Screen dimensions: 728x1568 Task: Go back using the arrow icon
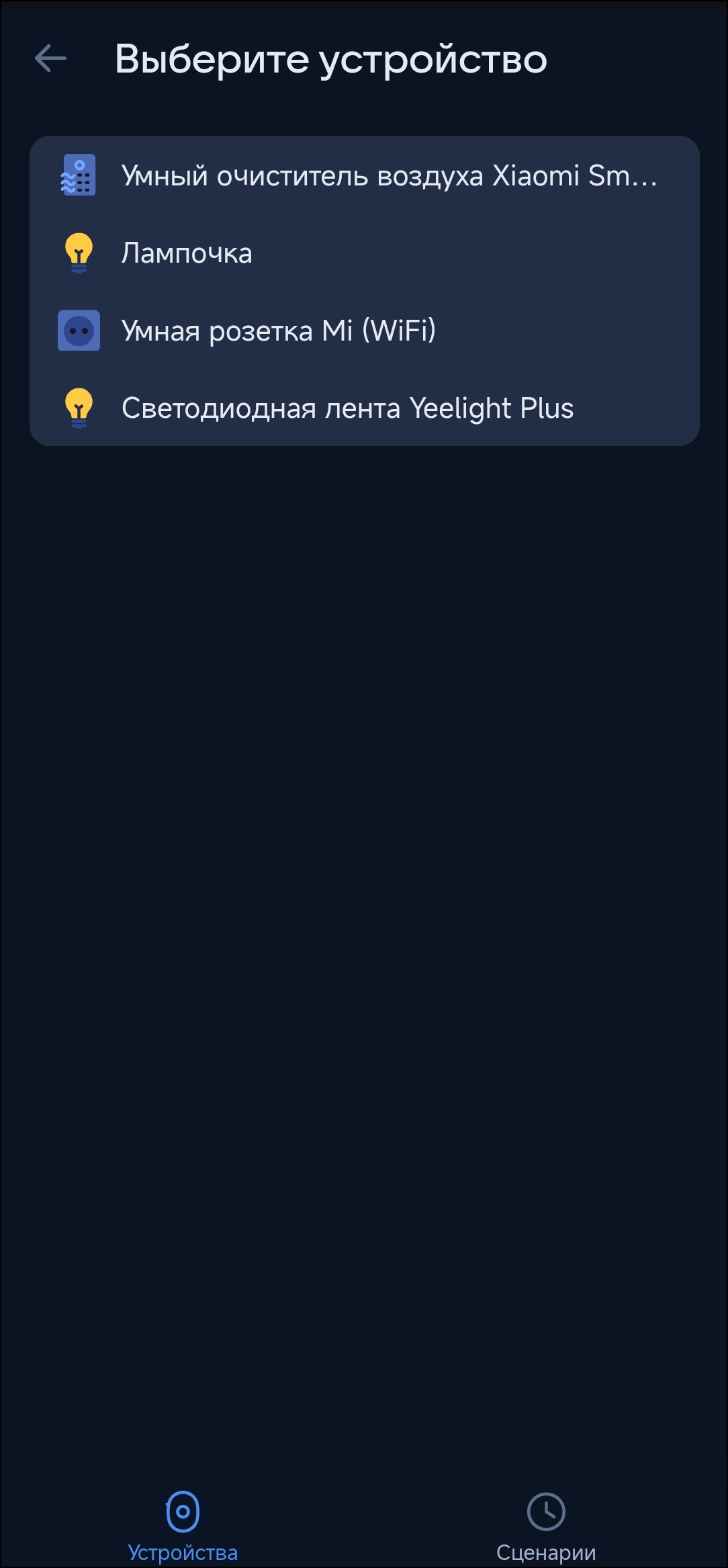[x=50, y=58]
